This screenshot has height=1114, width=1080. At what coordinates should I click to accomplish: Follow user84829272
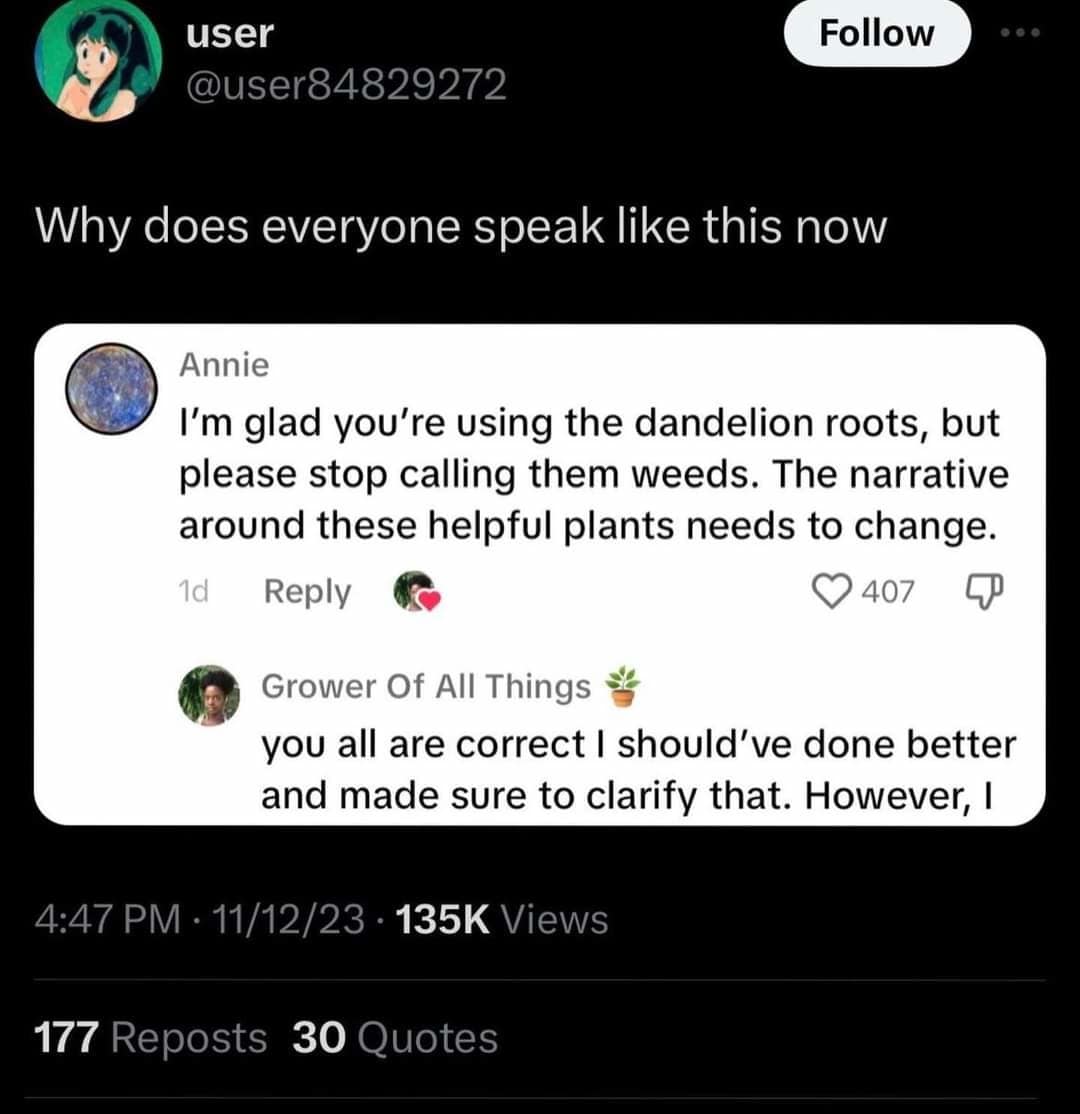(x=877, y=34)
